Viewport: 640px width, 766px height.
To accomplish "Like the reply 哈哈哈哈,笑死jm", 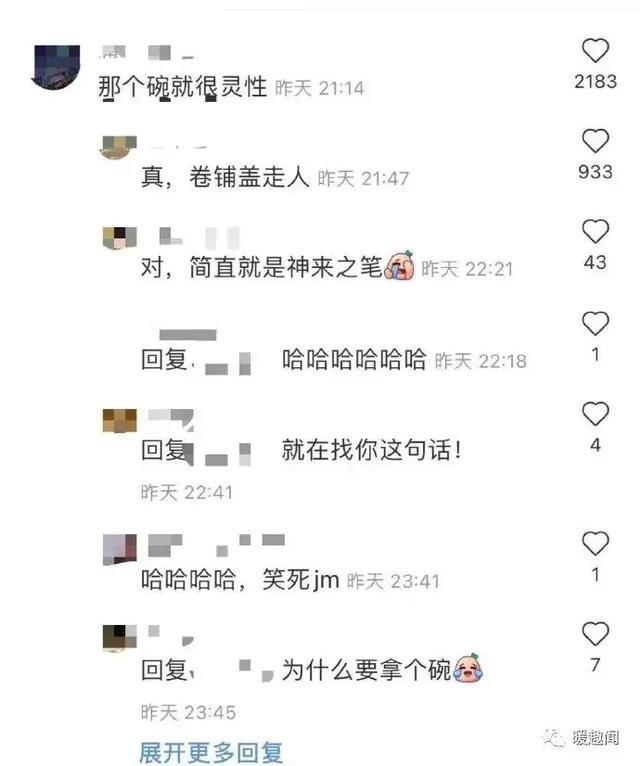I will point(595,543).
